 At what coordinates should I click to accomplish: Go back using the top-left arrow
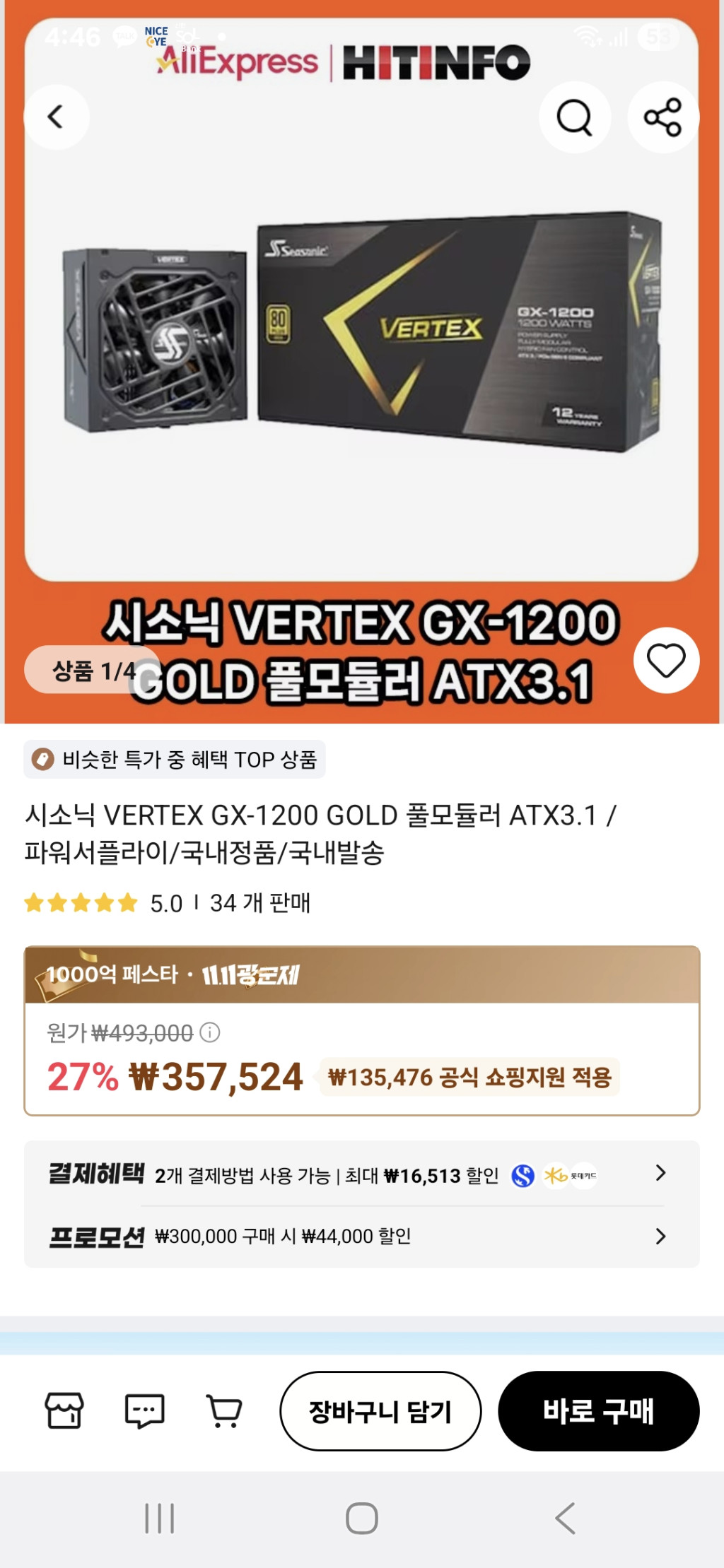pyautogui.click(x=56, y=117)
